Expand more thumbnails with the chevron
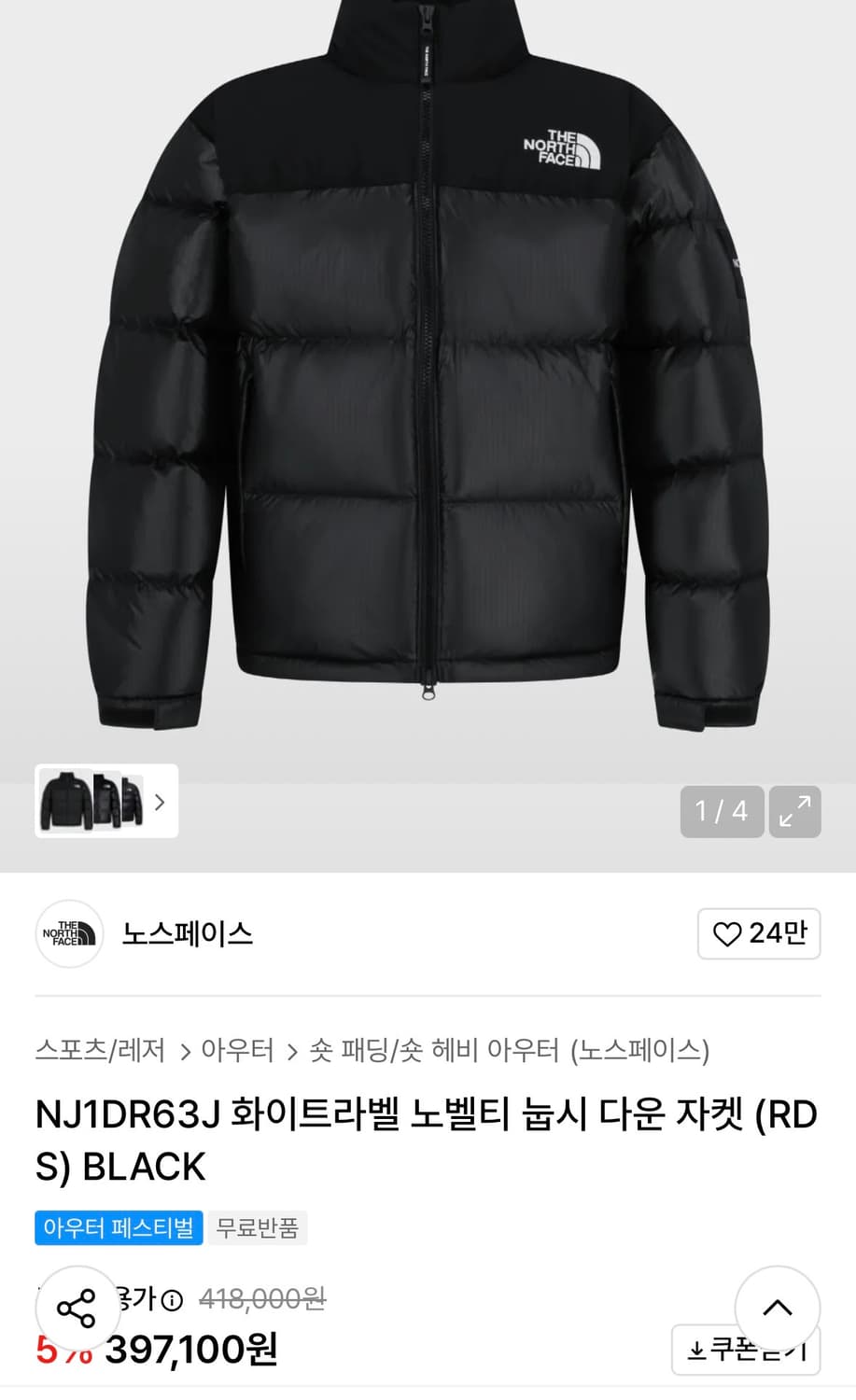856x1400 pixels. tap(160, 803)
